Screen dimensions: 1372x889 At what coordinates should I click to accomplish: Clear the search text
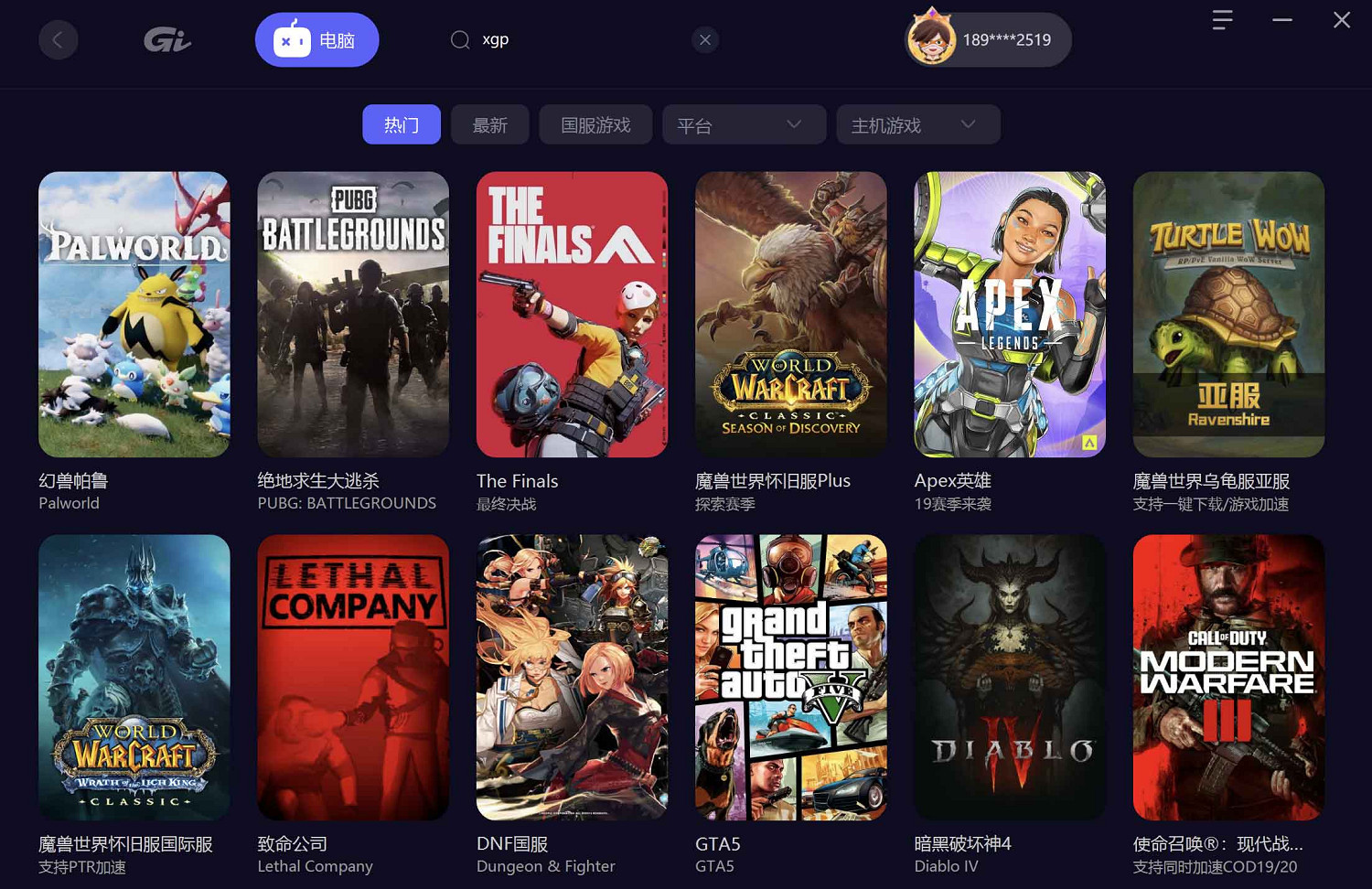704,39
